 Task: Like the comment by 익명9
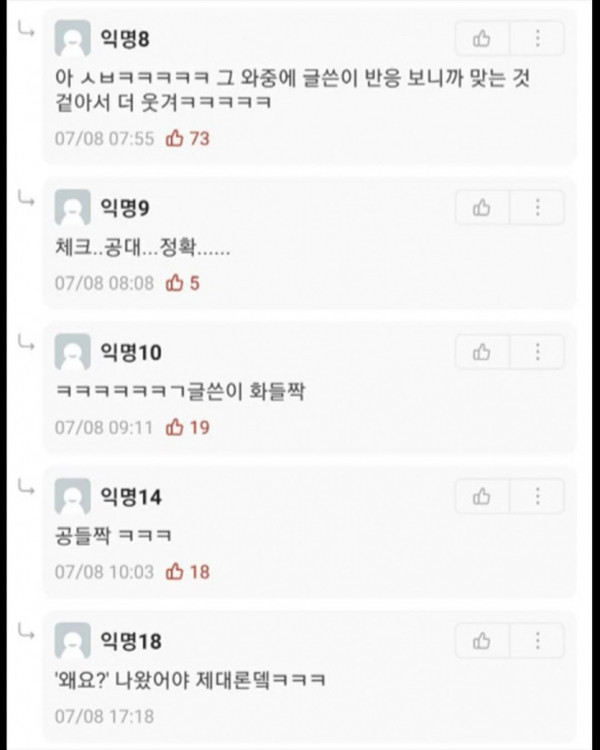pos(483,208)
